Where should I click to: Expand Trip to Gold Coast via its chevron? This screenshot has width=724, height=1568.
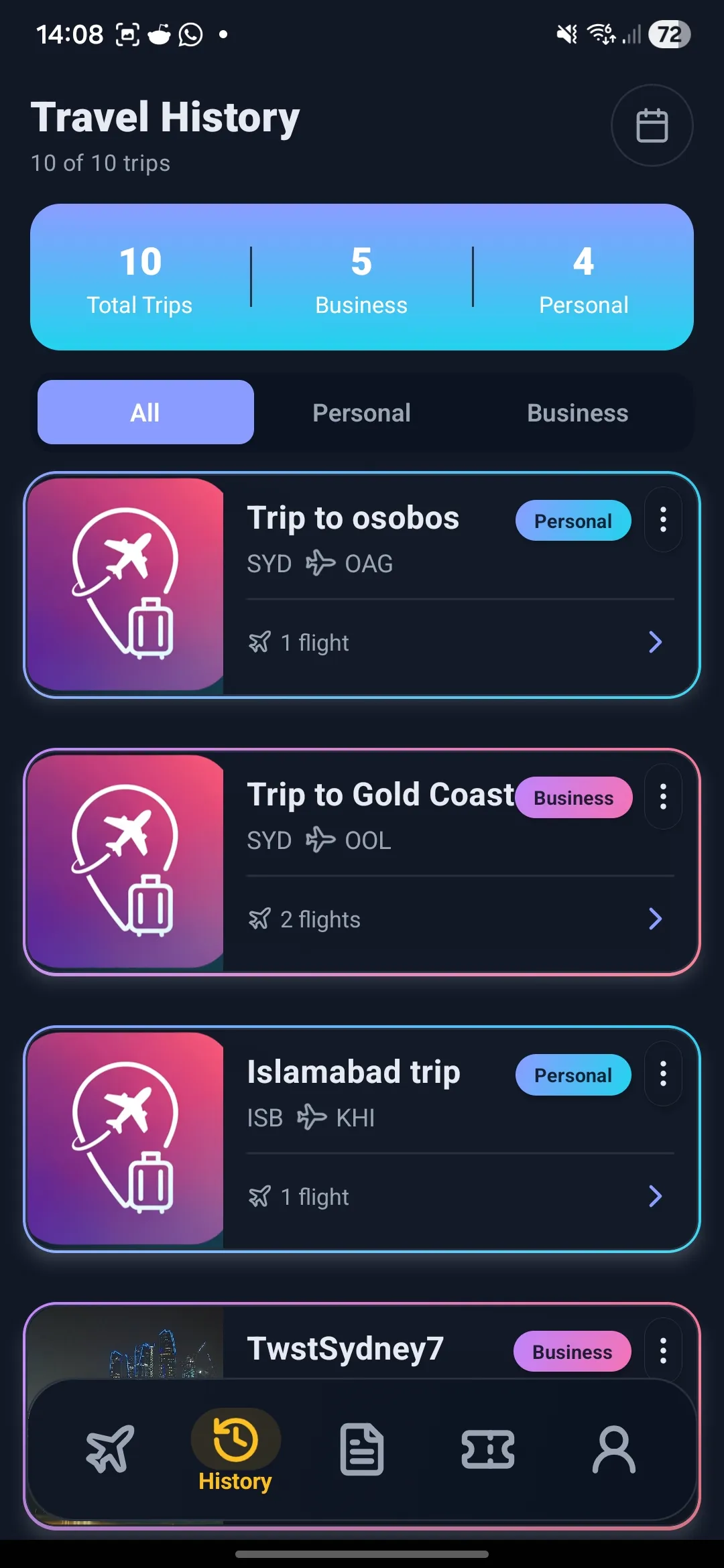[656, 919]
